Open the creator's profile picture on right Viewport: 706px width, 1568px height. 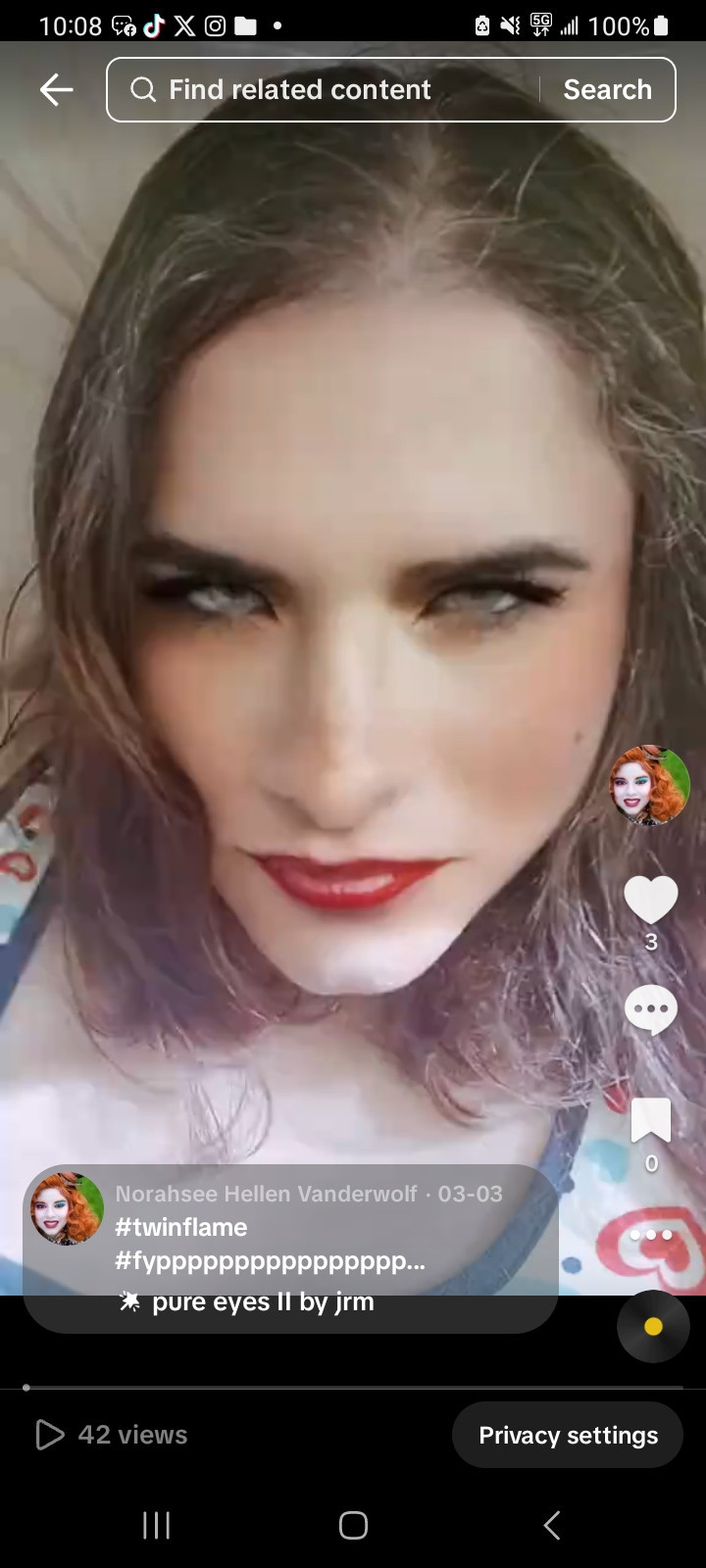coord(650,786)
